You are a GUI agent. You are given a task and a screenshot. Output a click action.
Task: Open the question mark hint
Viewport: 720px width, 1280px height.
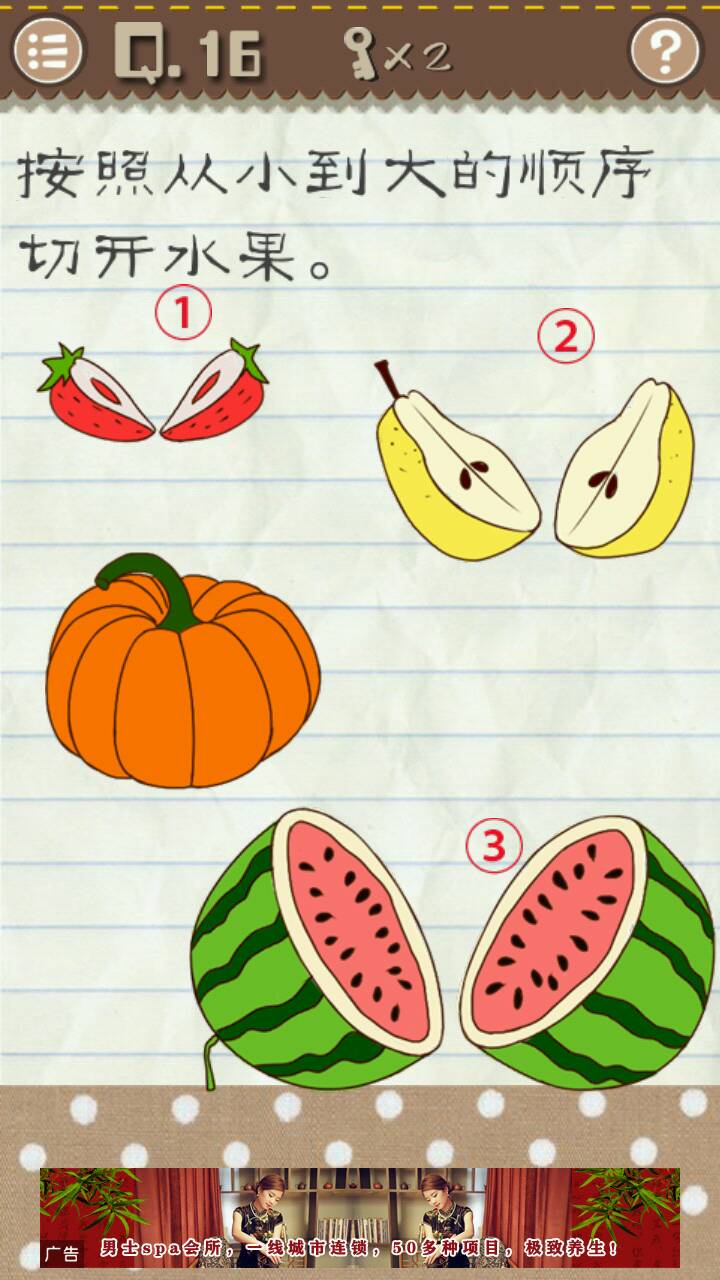tap(666, 49)
